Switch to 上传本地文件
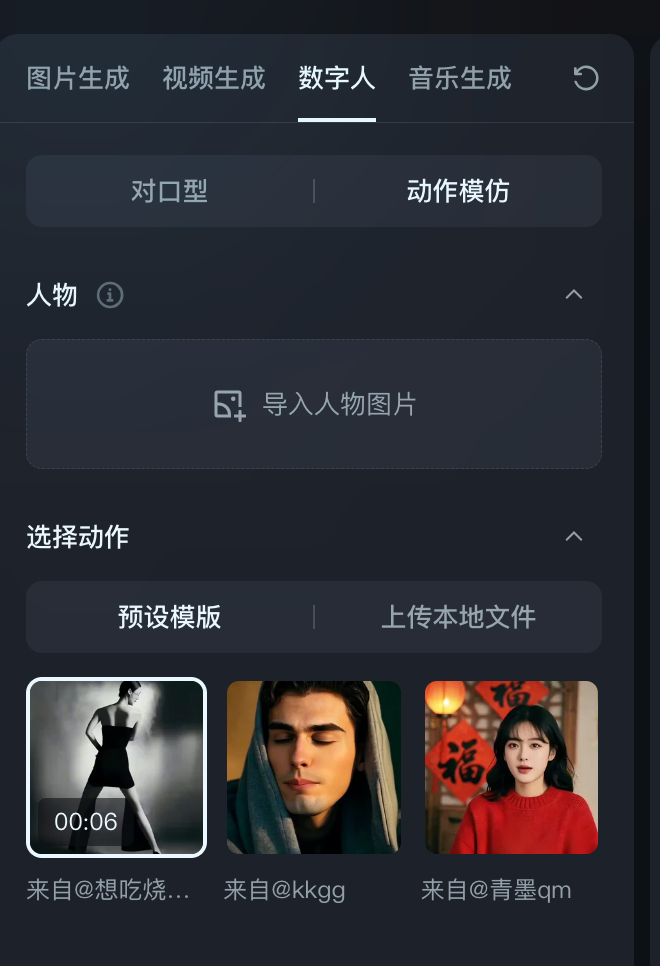Viewport: 660px width, 966px height. 458,617
